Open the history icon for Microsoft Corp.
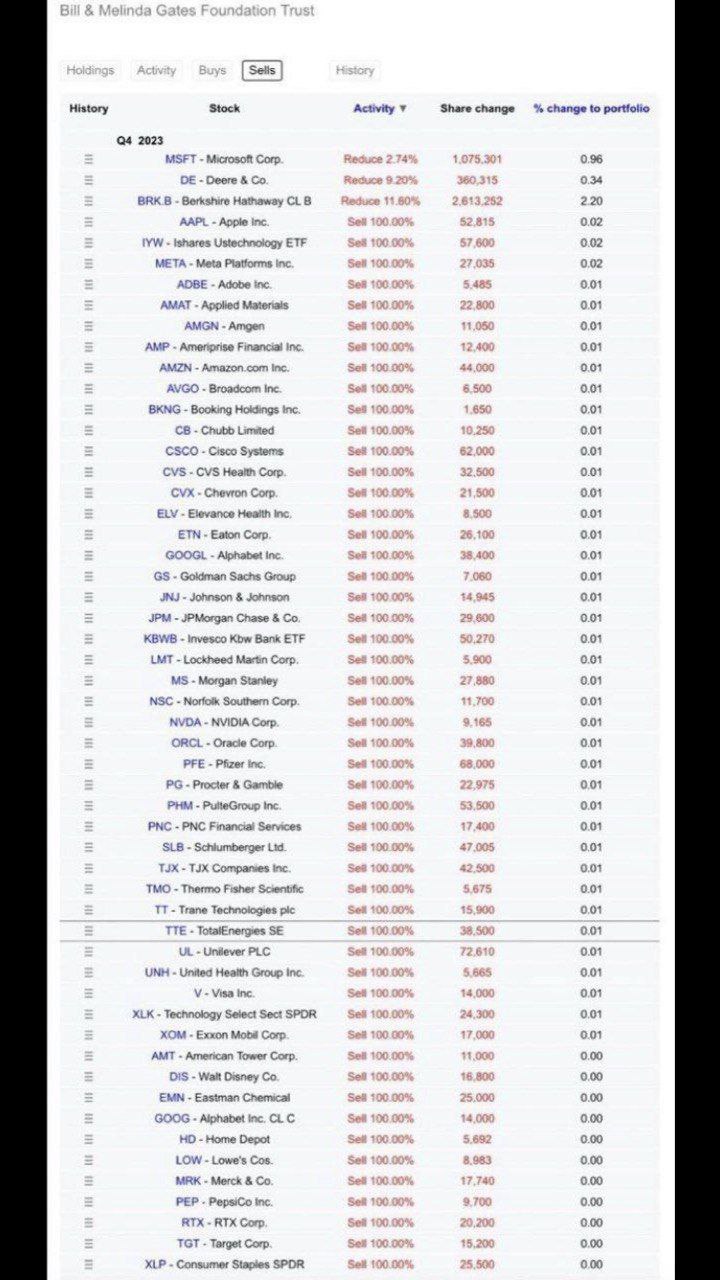 click(88, 159)
